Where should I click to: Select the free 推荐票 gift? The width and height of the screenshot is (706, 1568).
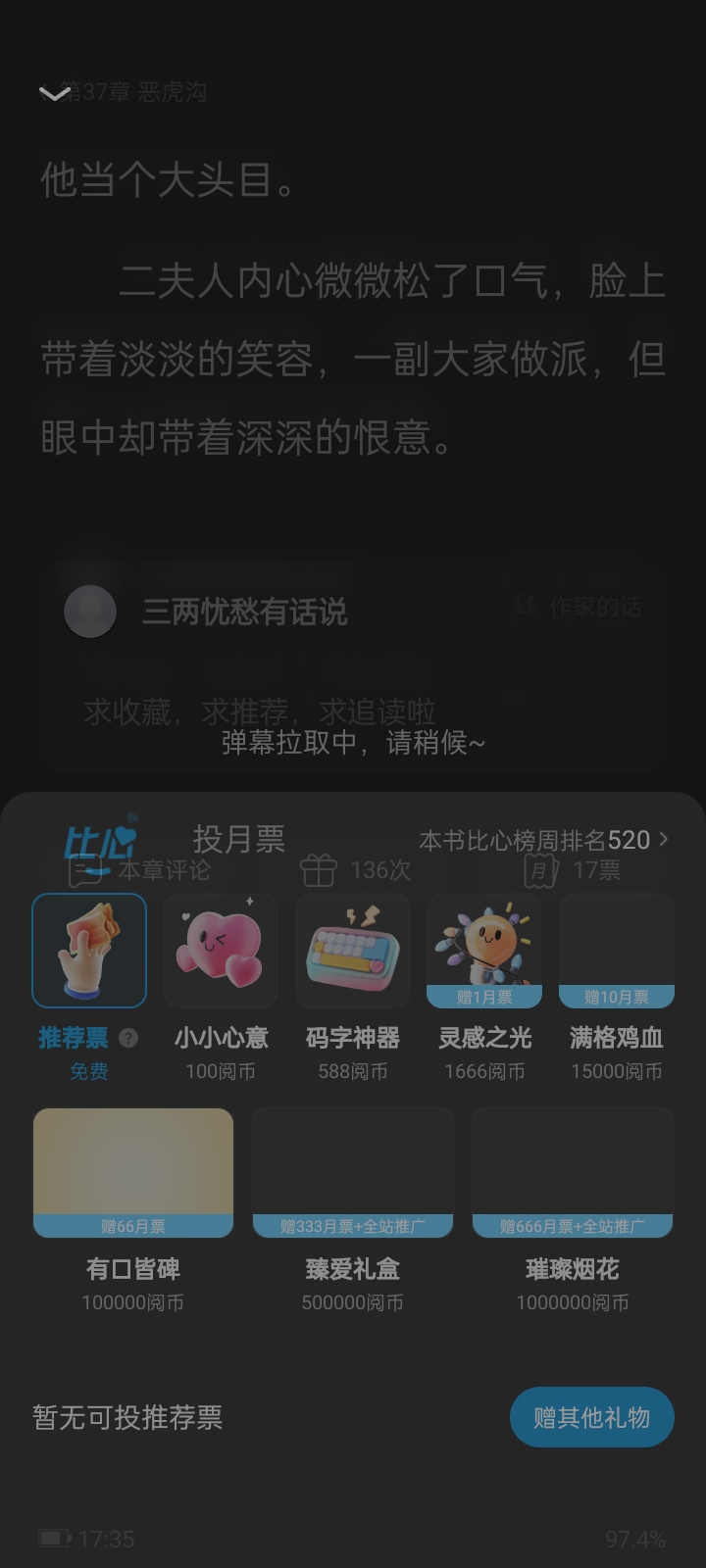pyautogui.click(x=89, y=951)
